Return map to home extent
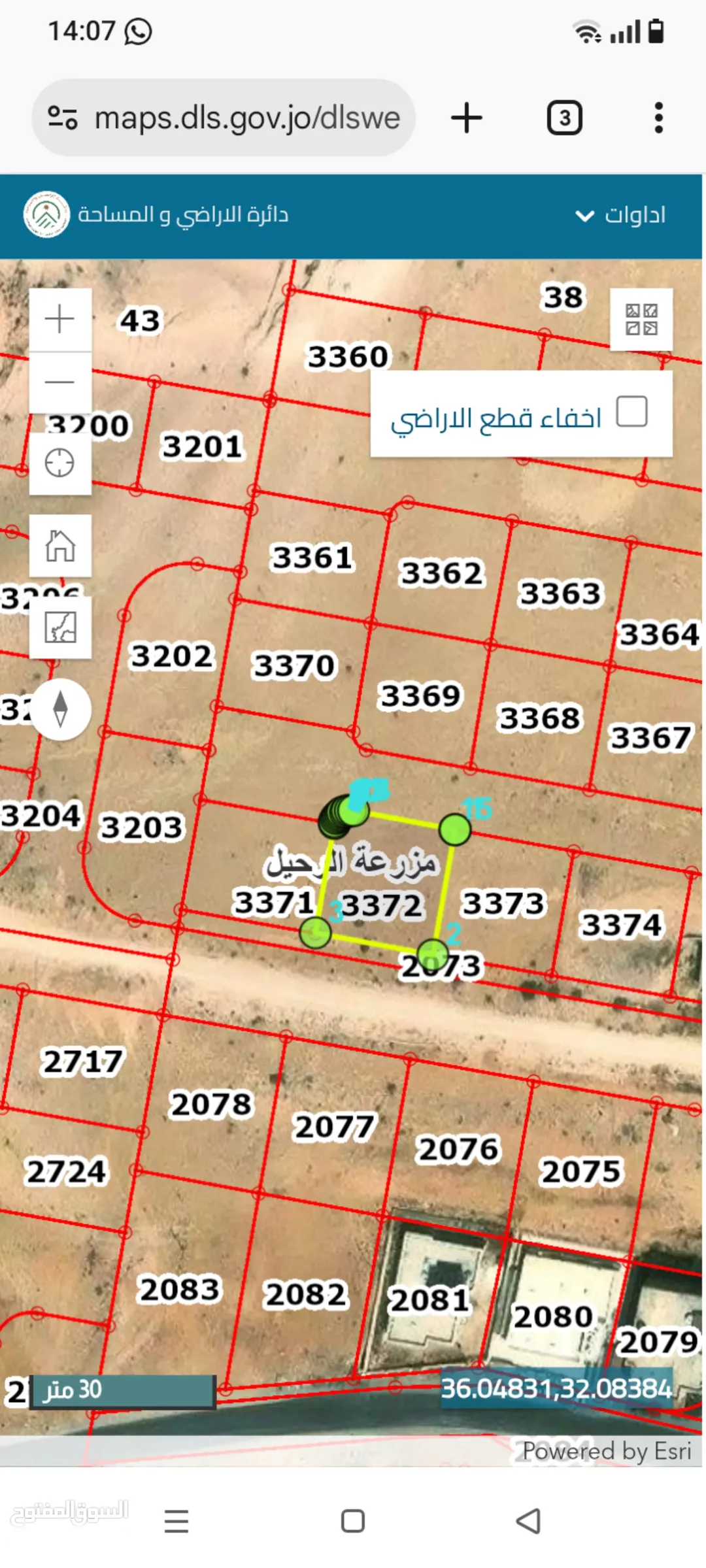This screenshot has width=706, height=1568. point(60,545)
